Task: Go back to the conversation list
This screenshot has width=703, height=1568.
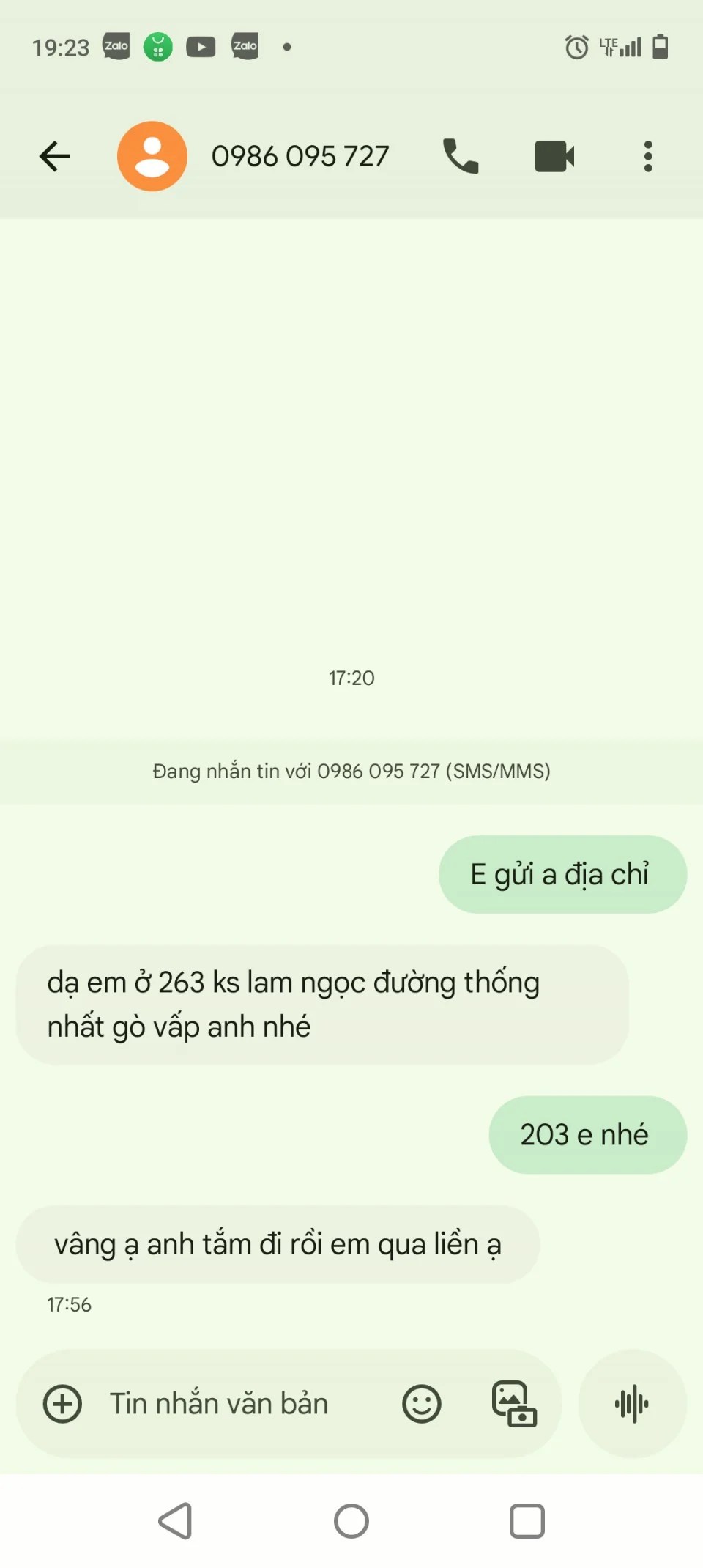Action: [55, 156]
